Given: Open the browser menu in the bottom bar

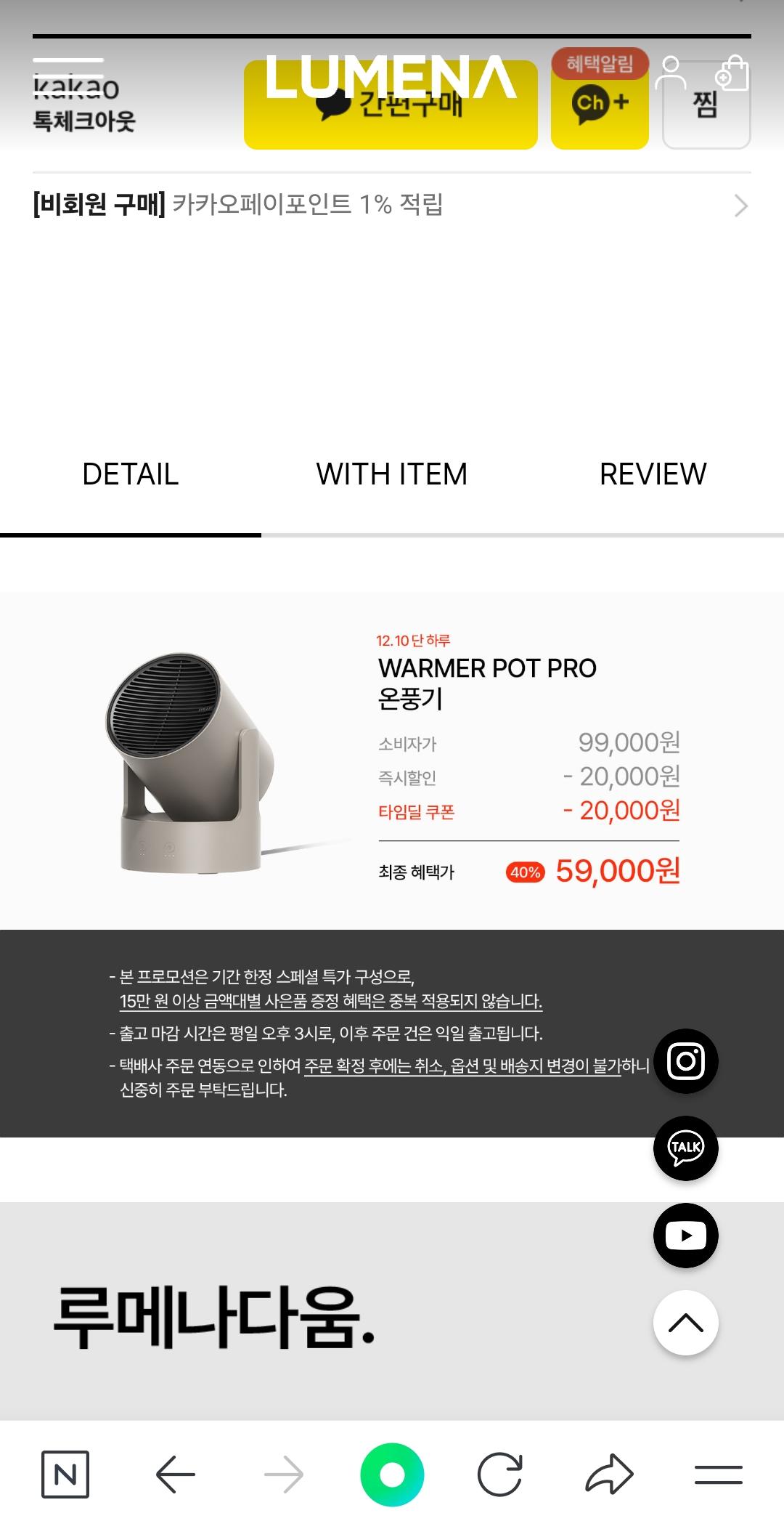Looking at the screenshot, I should tap(718, 1475).
